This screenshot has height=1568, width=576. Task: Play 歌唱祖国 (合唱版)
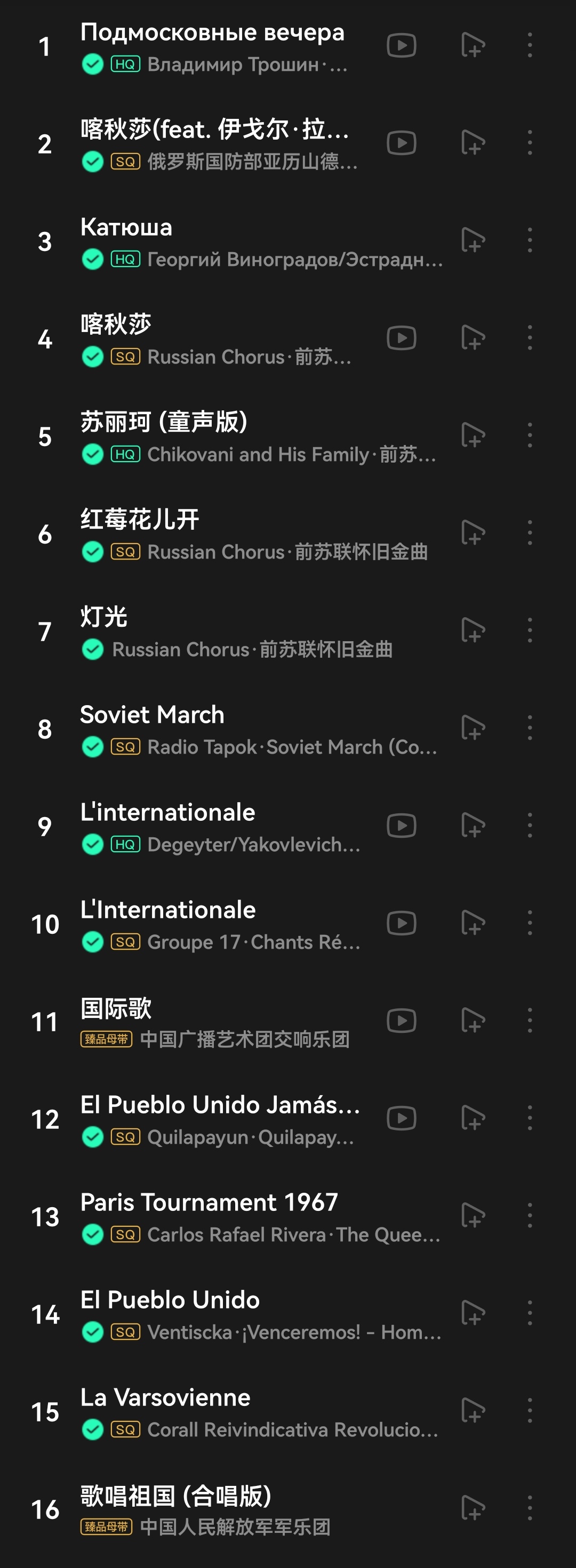point(176,1496)
